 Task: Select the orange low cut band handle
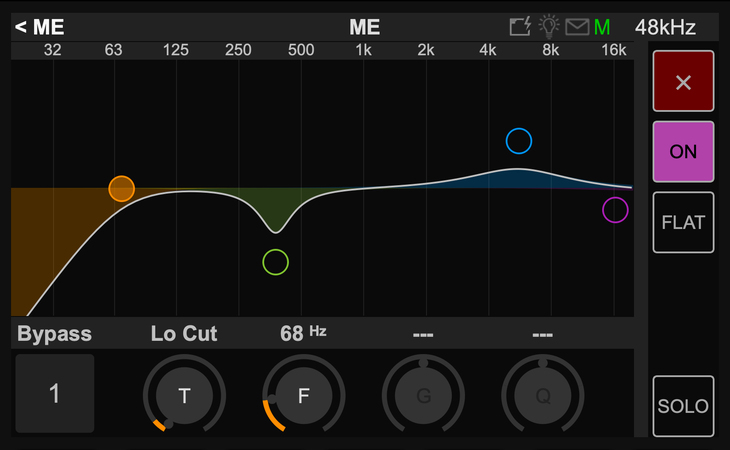pyautogui.click(x=121, y=189)
